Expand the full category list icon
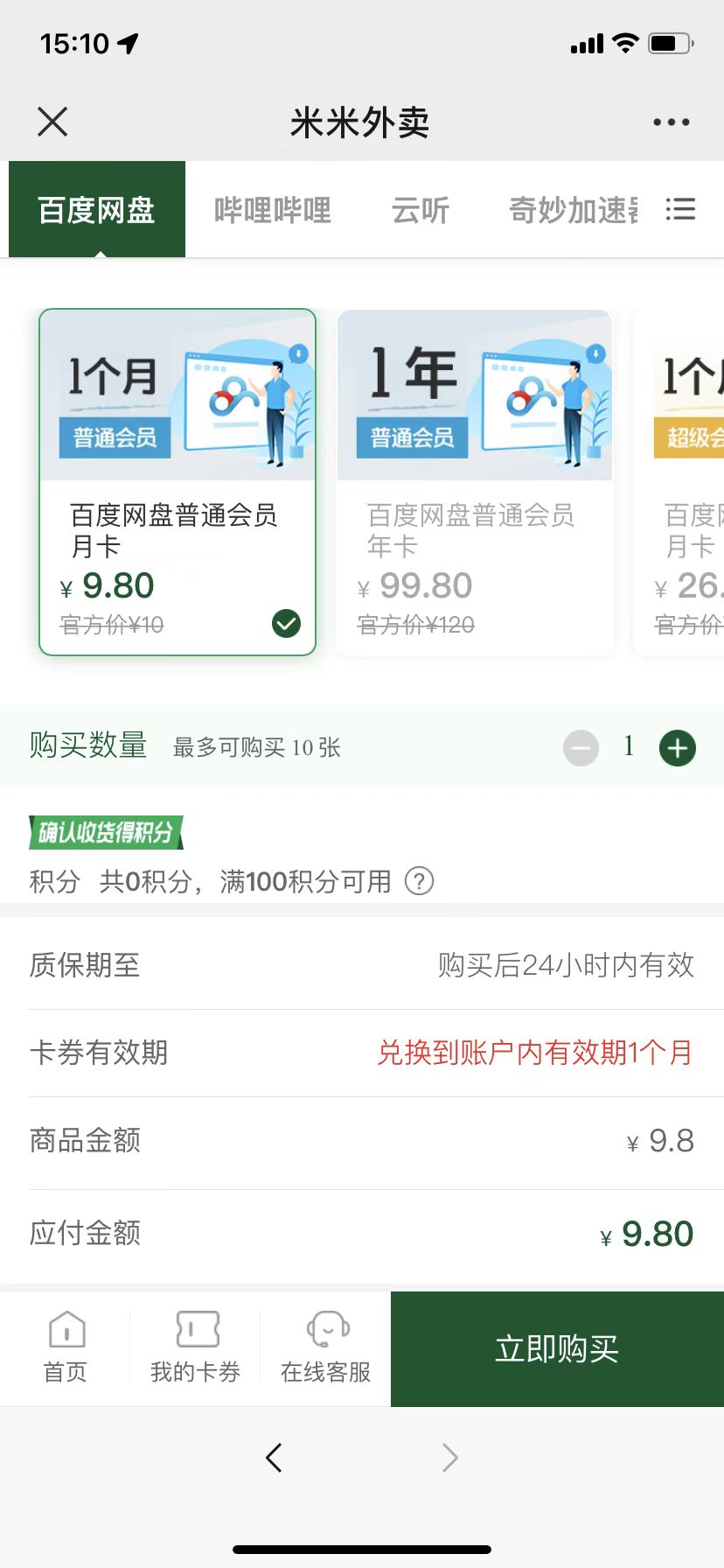Screen dimensions: 724x1568 tap(680, 209)
